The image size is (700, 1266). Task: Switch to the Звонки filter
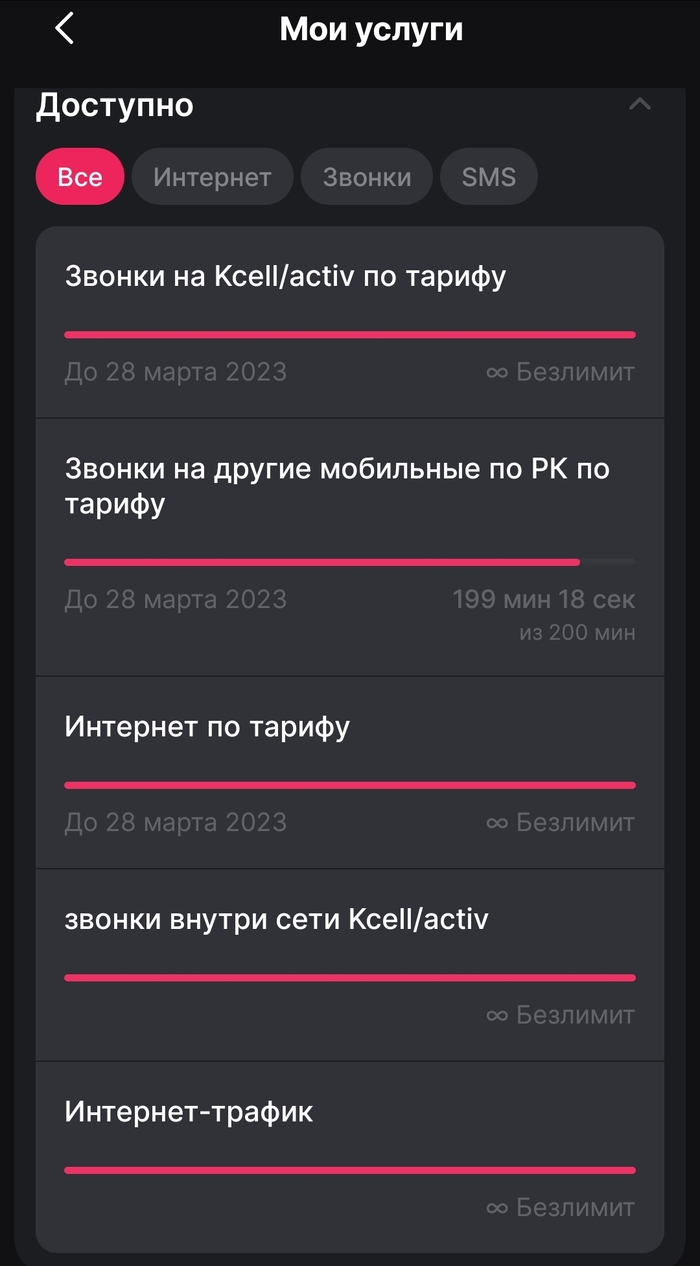pos(366,177)
